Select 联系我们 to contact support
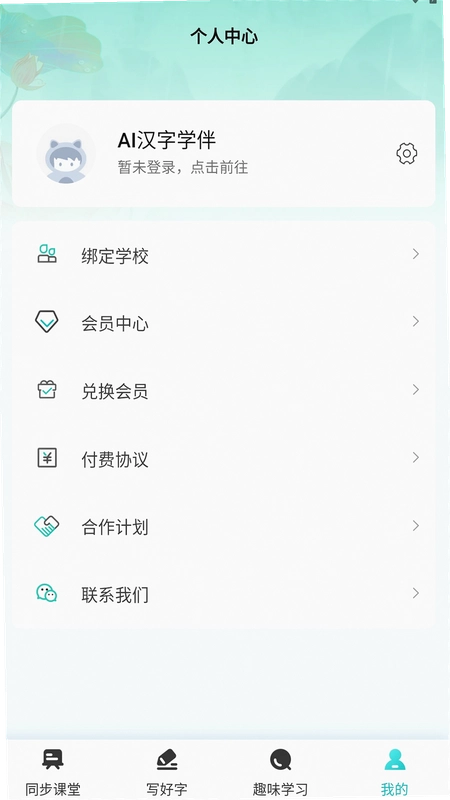450x800 pixels. coord(223,594)
